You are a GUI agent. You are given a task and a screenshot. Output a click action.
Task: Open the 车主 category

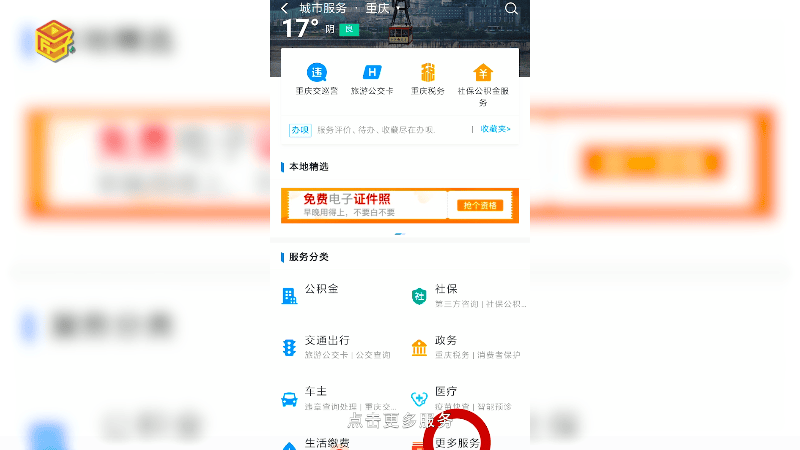click(315, 397)
